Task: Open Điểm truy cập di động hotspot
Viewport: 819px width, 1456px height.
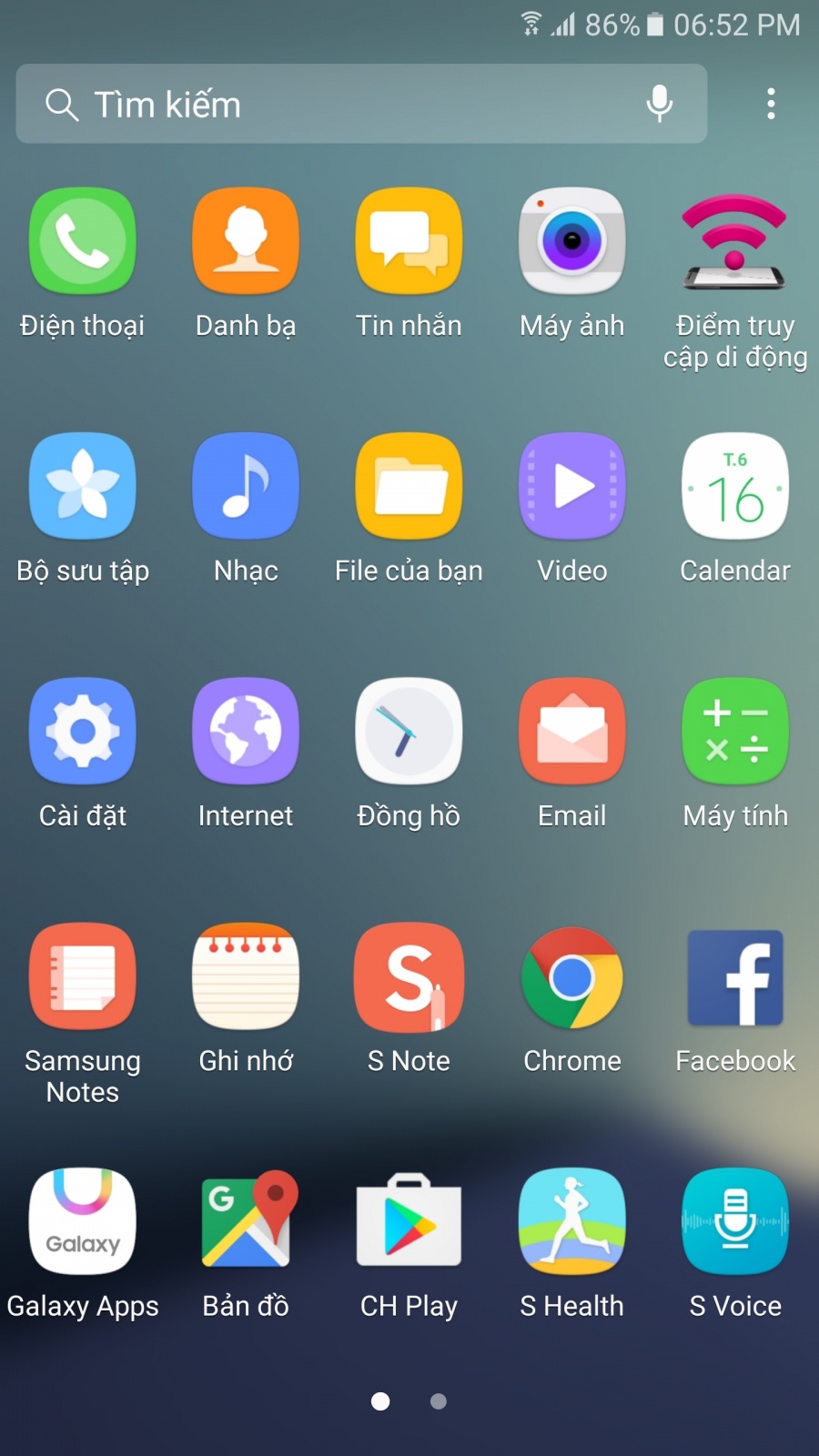Action: pyautogui.click(x=735, y=244)
